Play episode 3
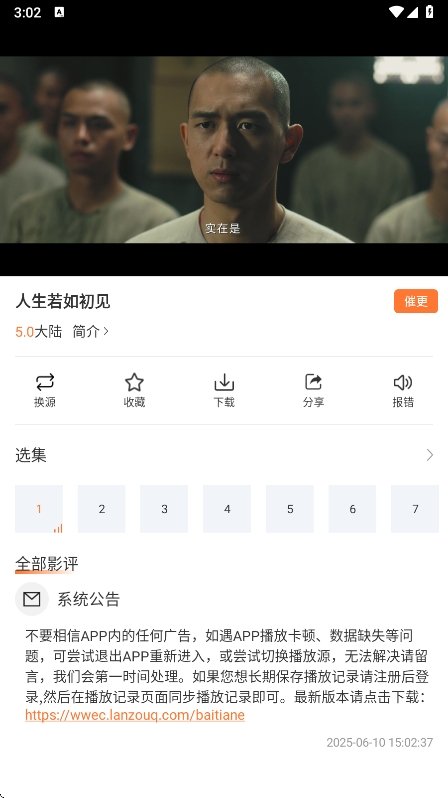Screen dimensions: 448x798 coord(164,509)
